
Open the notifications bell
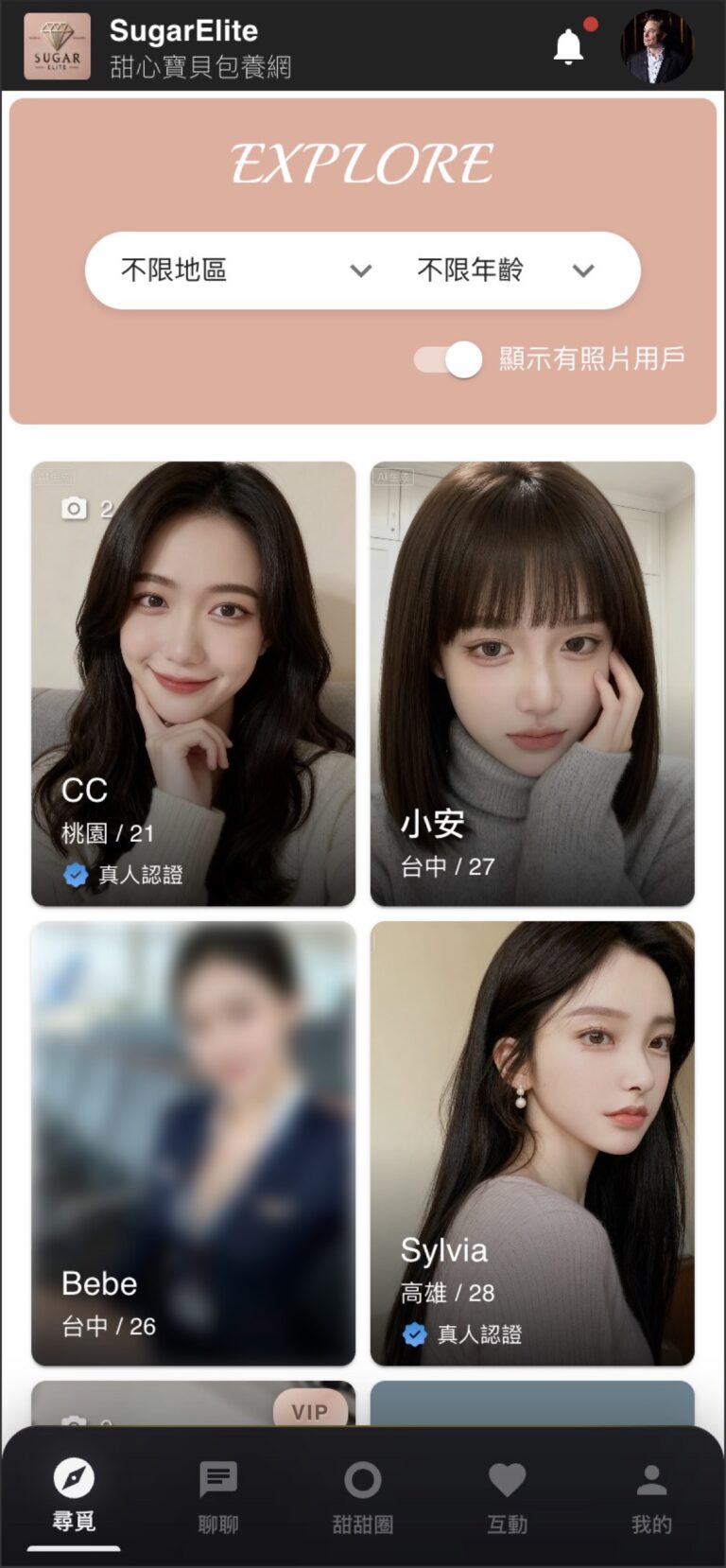[568, 46]
